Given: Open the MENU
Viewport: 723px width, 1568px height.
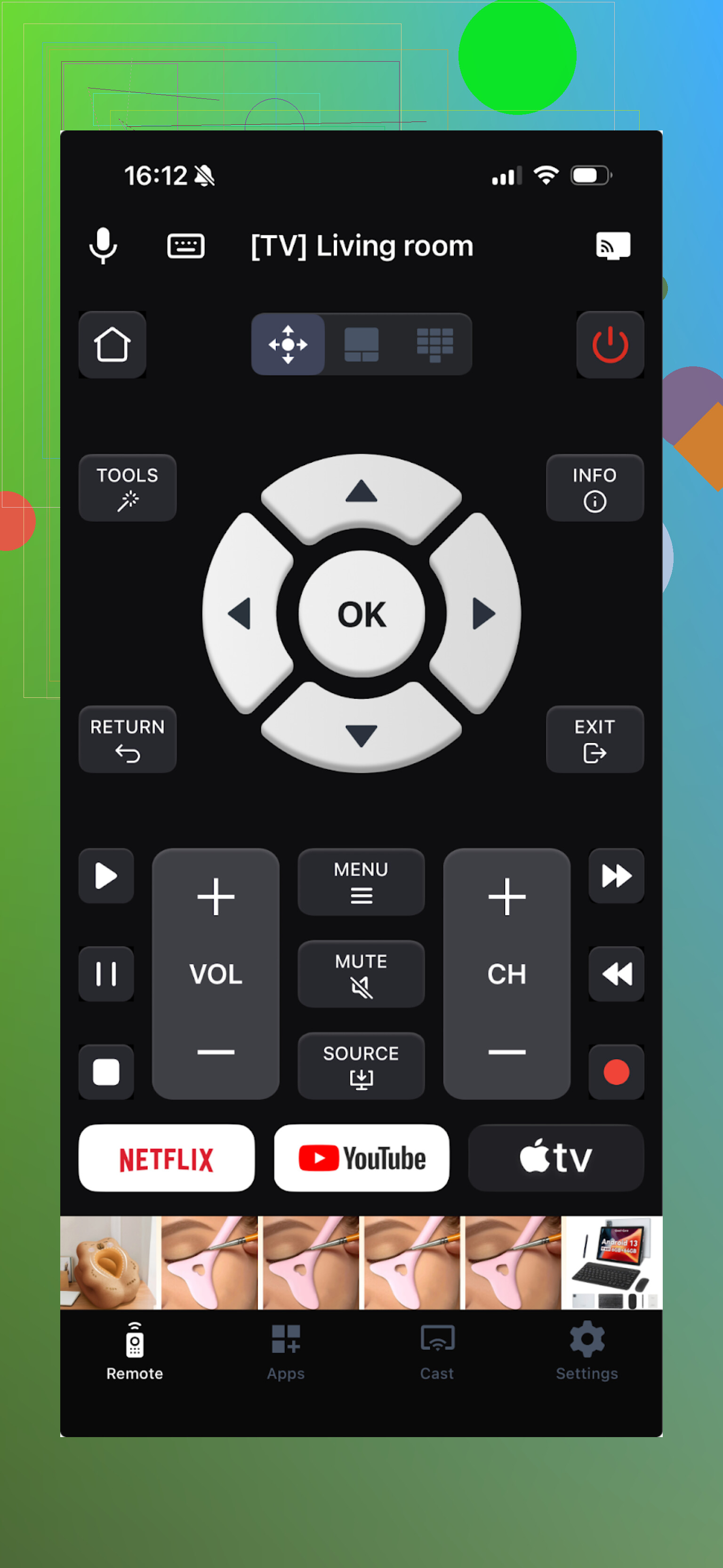Looking at the screenshot, I should pyautogui.click(x=361, y=881).
